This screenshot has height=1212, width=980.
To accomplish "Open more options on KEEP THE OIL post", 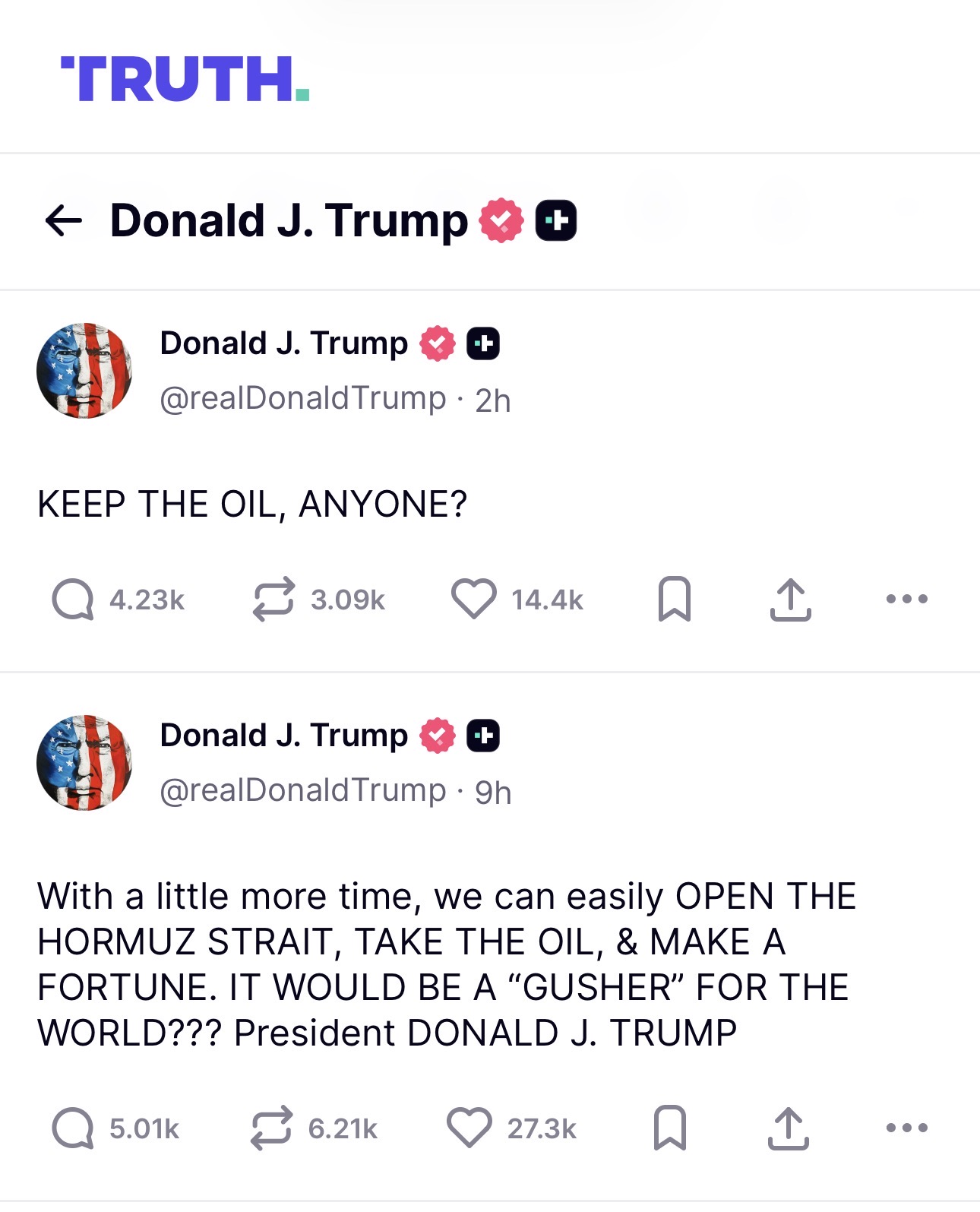I will pyautogui.click(x=907, y=599).
